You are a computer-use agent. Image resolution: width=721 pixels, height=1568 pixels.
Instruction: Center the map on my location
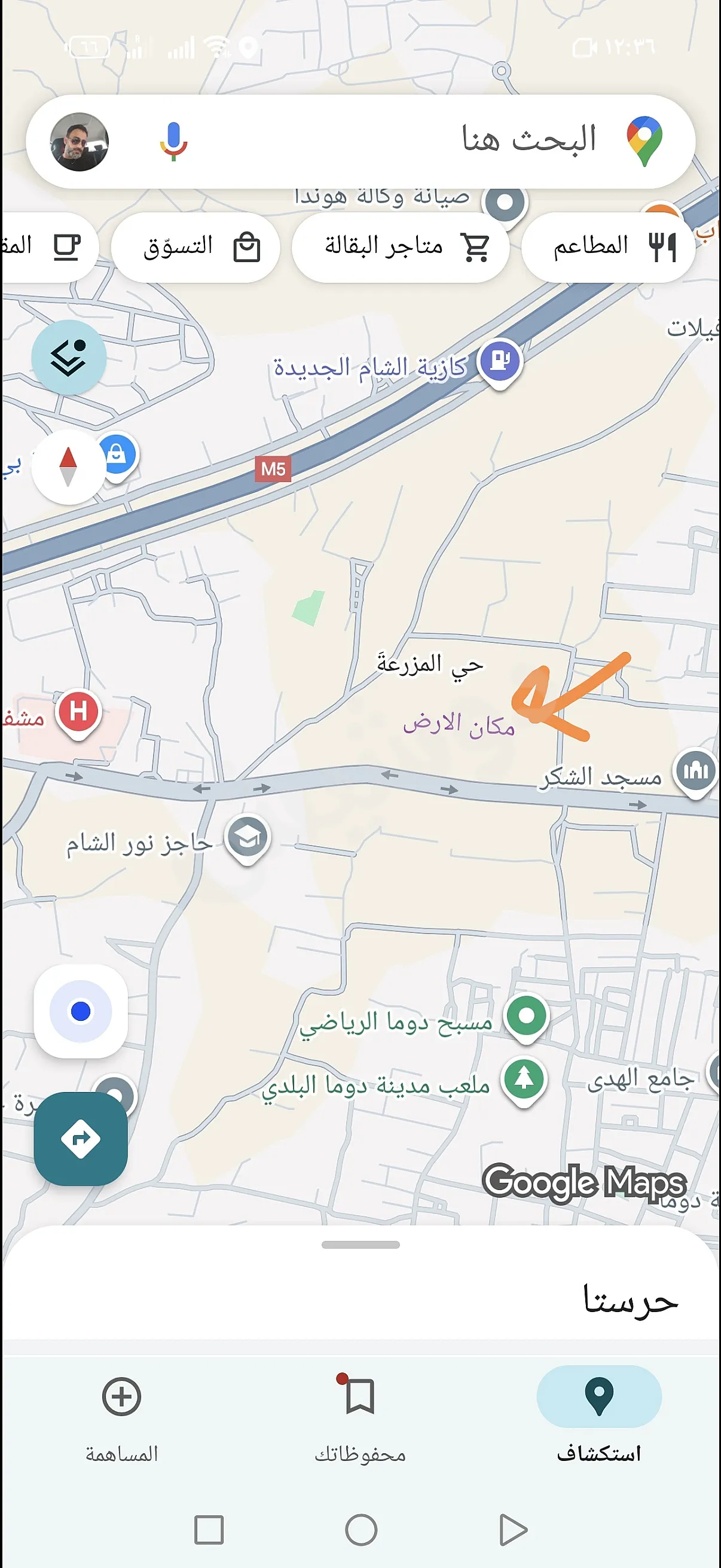click(x=81, y=1011)
